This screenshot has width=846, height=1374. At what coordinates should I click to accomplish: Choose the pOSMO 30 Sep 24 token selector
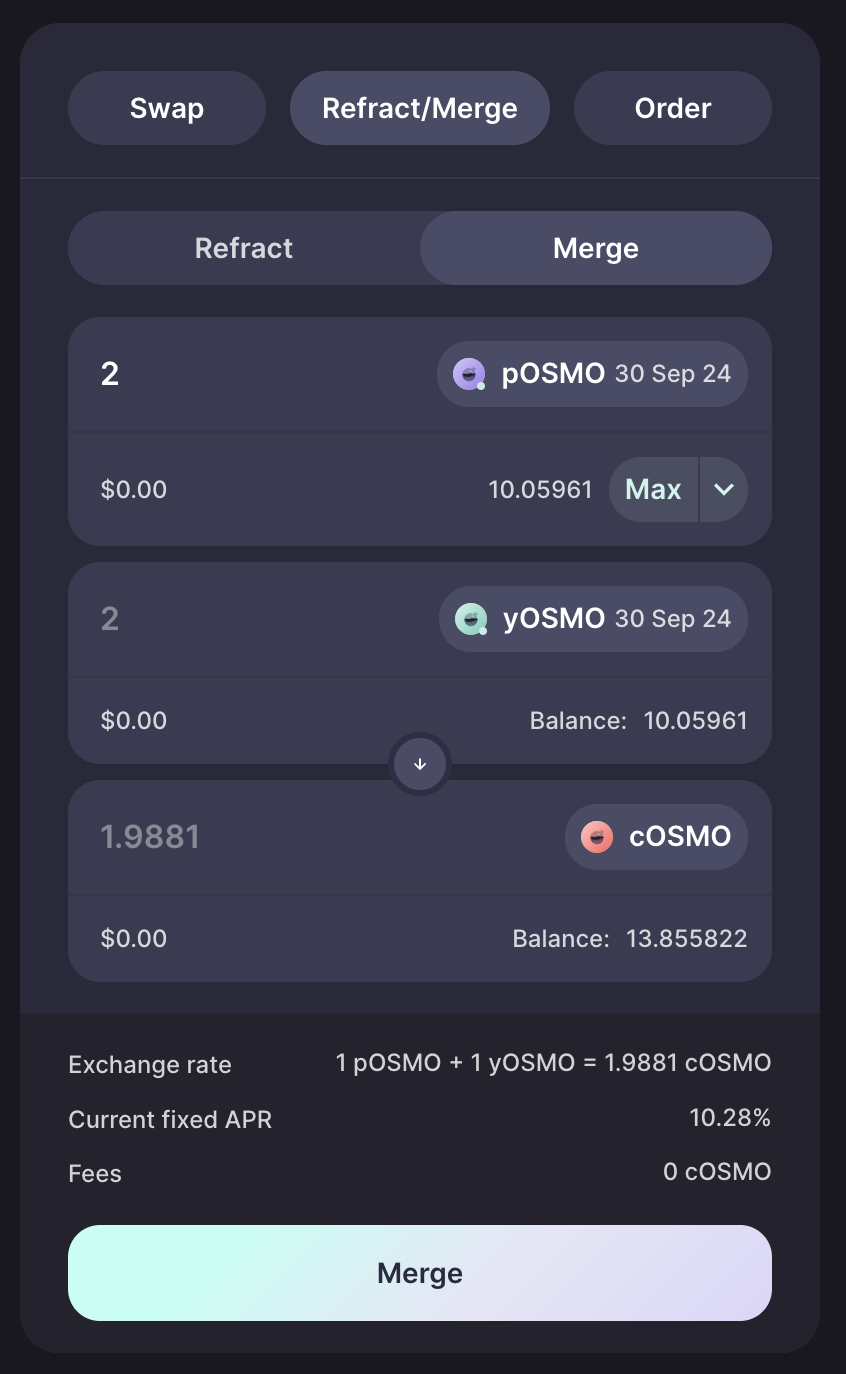592,374
